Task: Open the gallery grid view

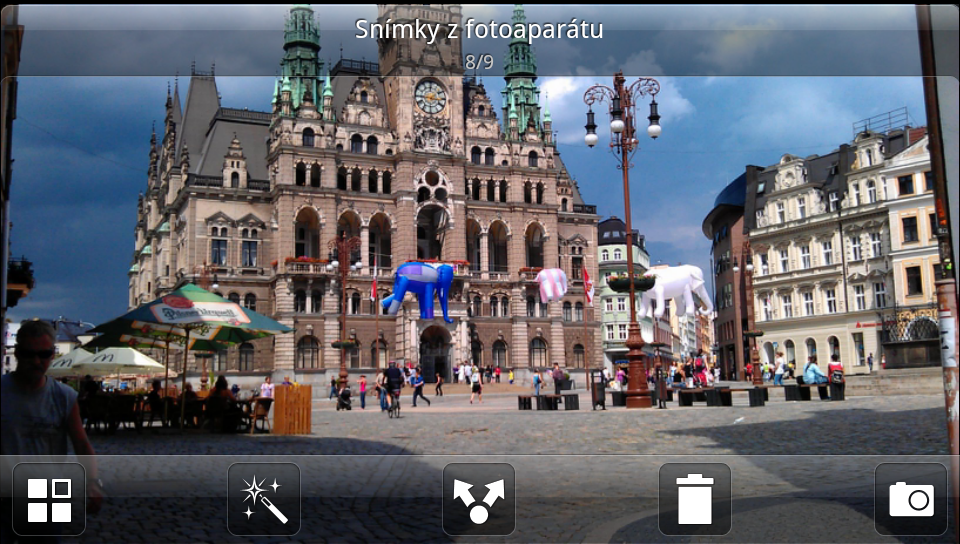Action: [49, 499]
